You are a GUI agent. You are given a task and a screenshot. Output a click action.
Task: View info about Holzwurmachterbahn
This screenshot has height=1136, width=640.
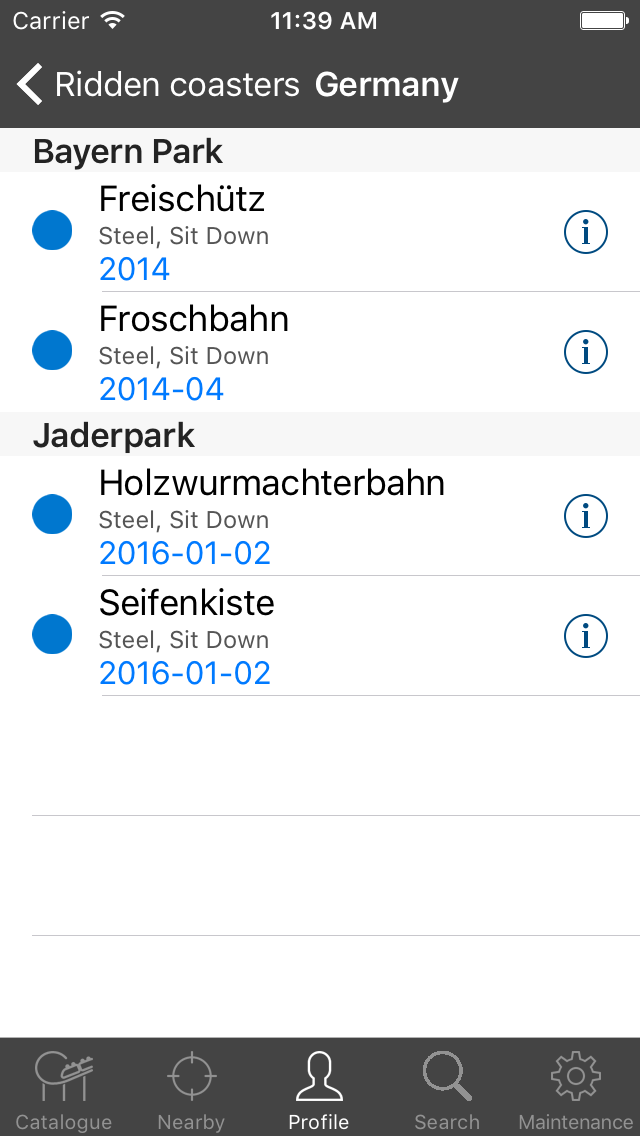586,516
